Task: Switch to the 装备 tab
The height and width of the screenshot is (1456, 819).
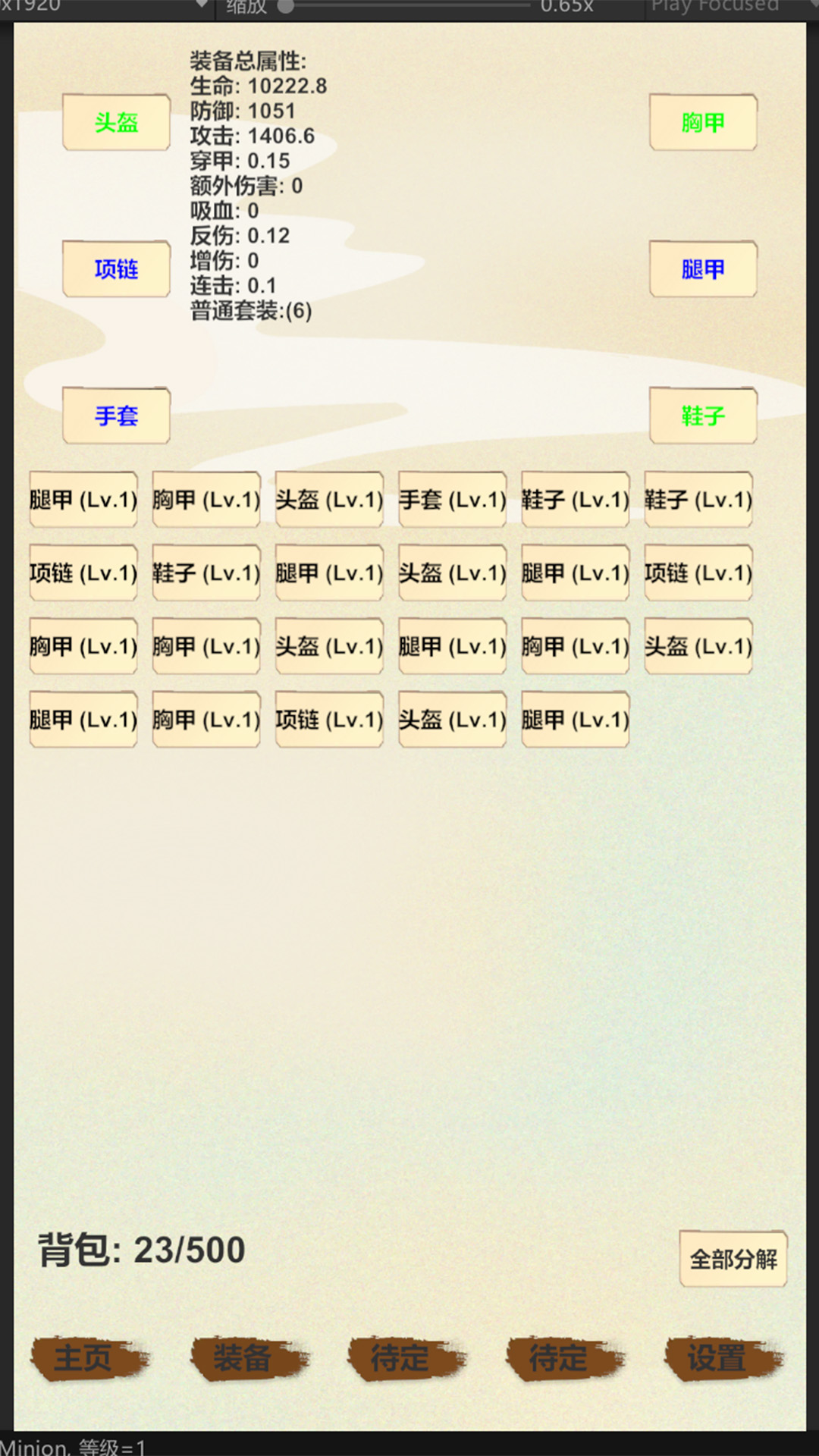Action: click(244, 1360)
